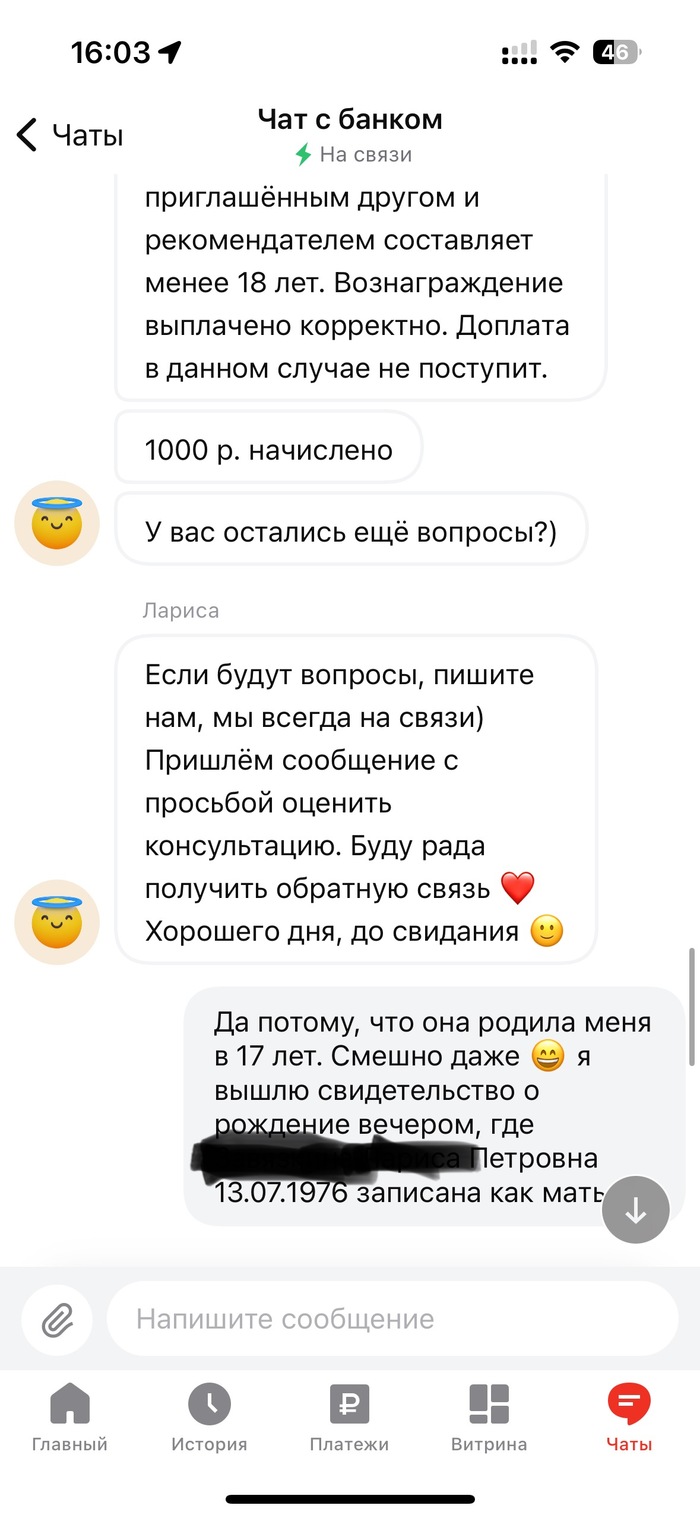Open the История tab

[209, 1418]
